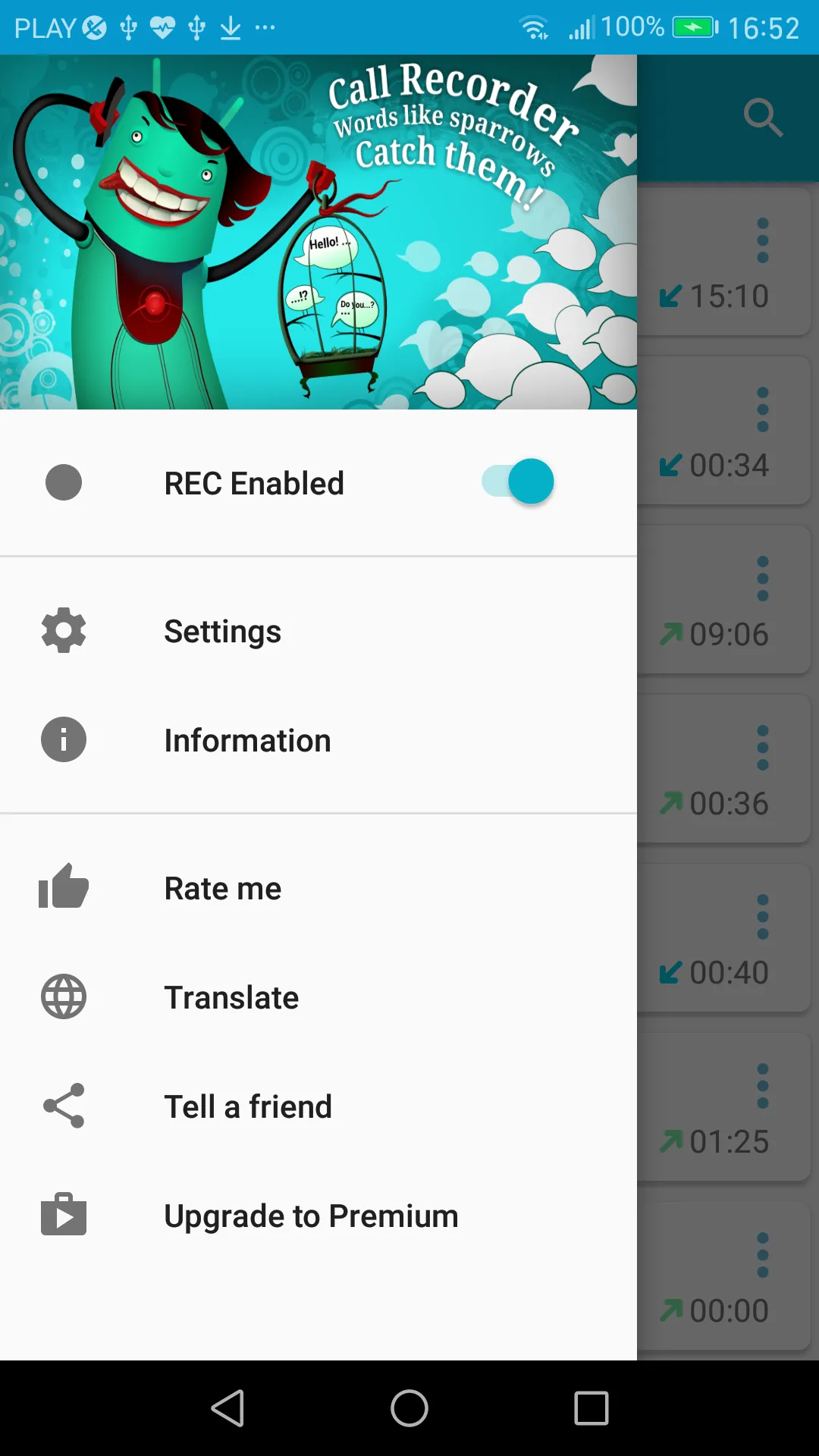Click Upgrade to Premium

310,1215
